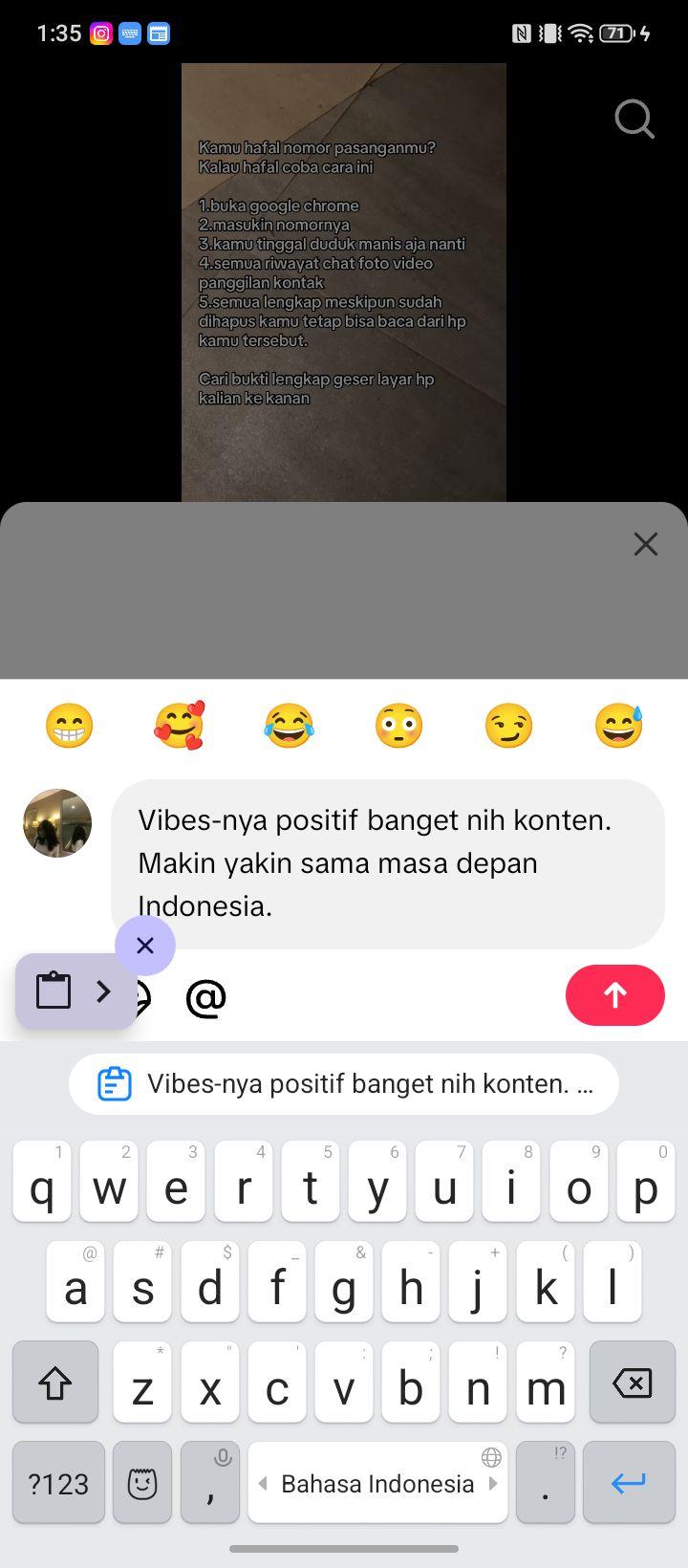Expand the floating clipboard widget
Viewport: 688px width, 1568px height.
click(x=76, y=991)
